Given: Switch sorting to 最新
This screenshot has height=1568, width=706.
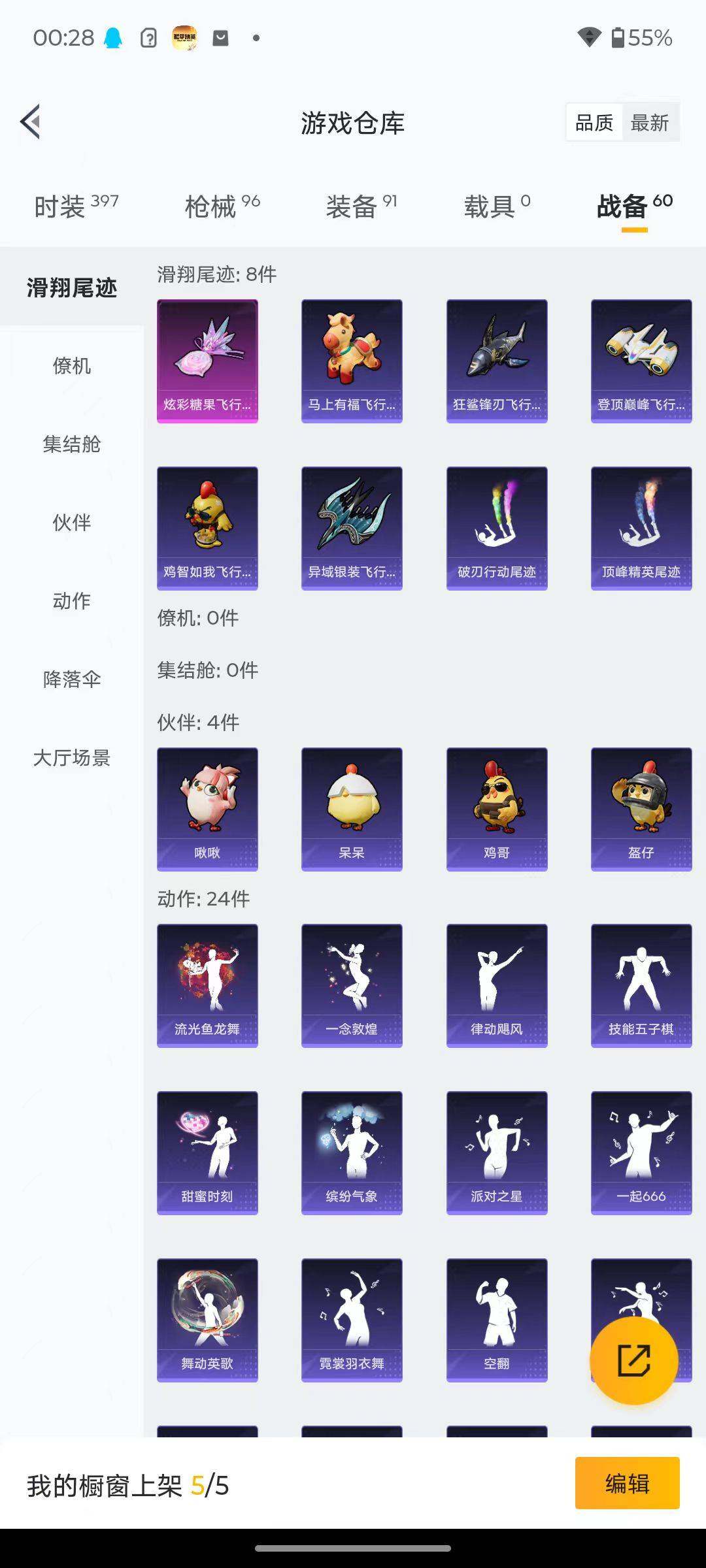Looking at the screenshot, I should tap(651, 122).
